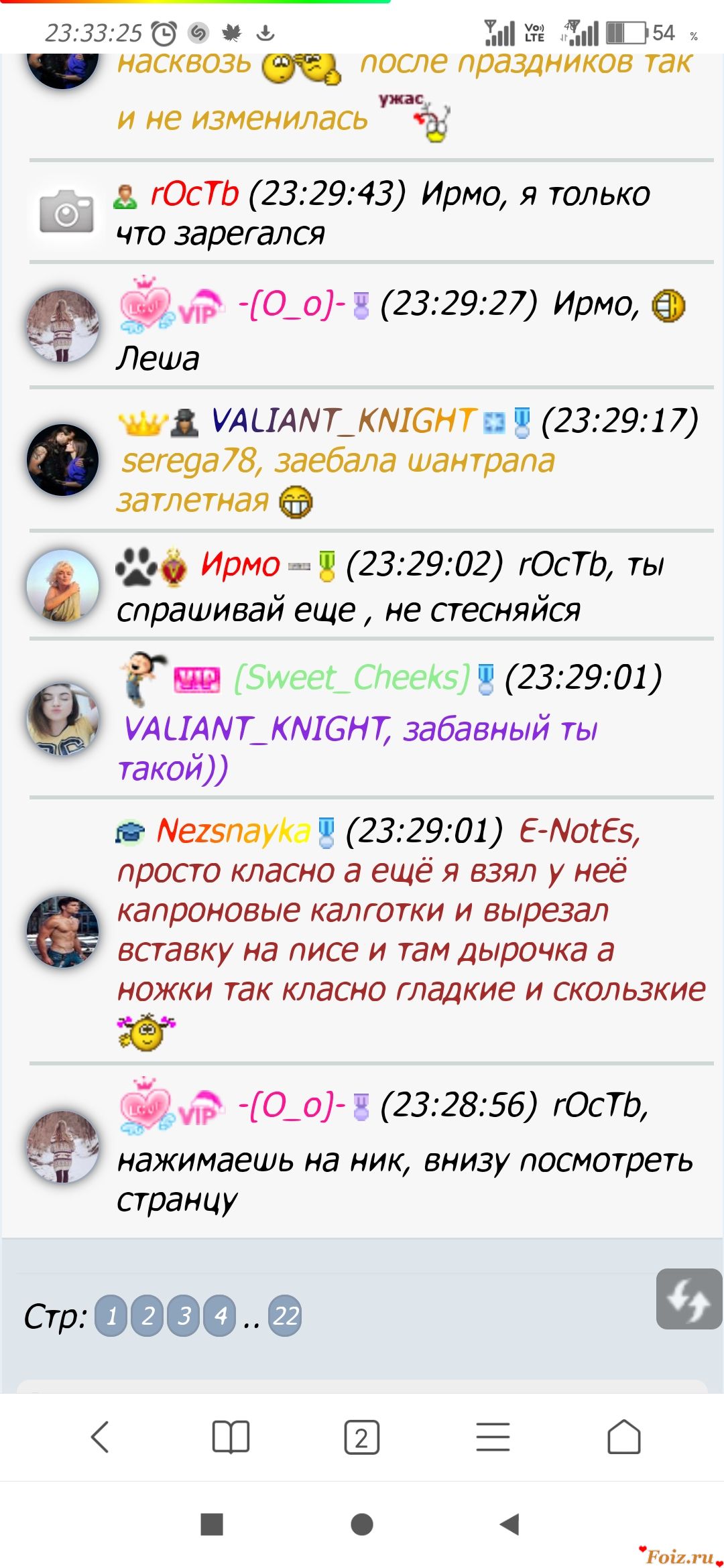The image size is (724, 1568).
Task: Refresh the chat with the arrows button
Action: coord(688,1299)
